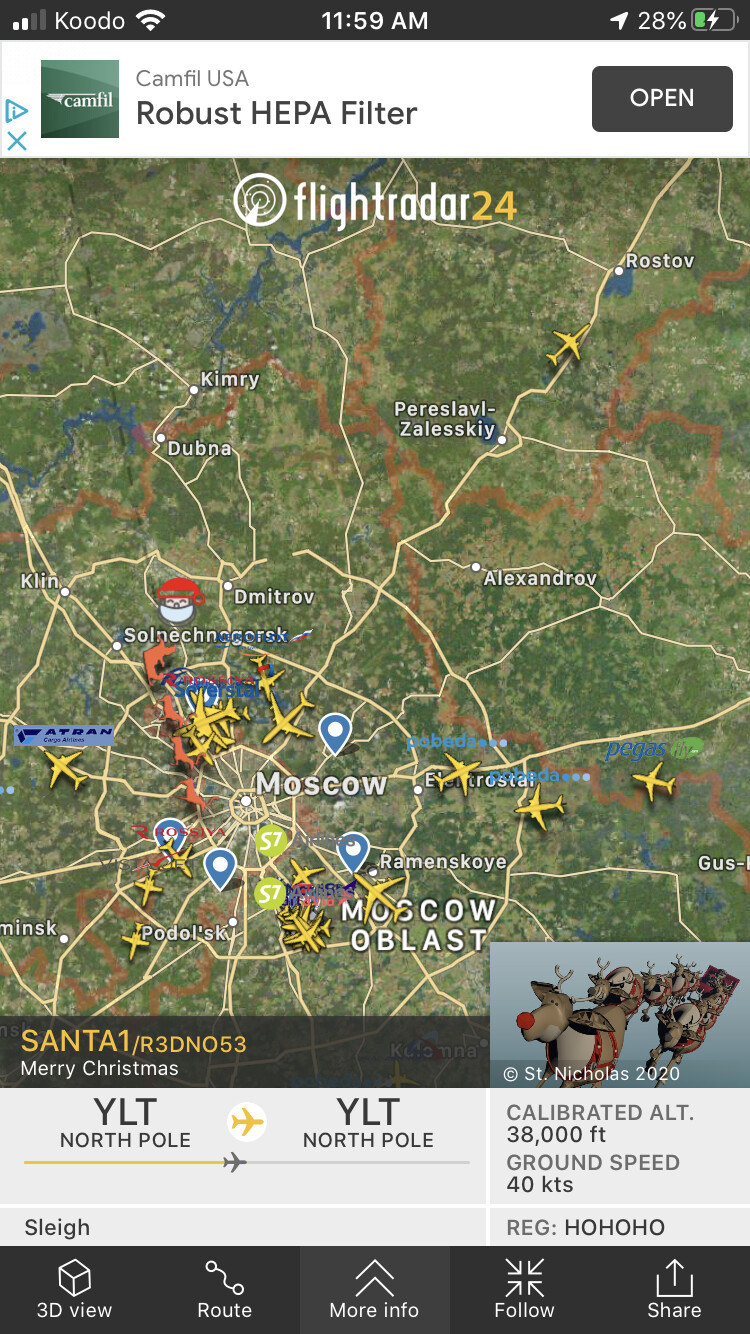Image resolution: width=750 pixels, height=1334 pixels.
Task: Select the pegas flight plane
Action: 654,780
